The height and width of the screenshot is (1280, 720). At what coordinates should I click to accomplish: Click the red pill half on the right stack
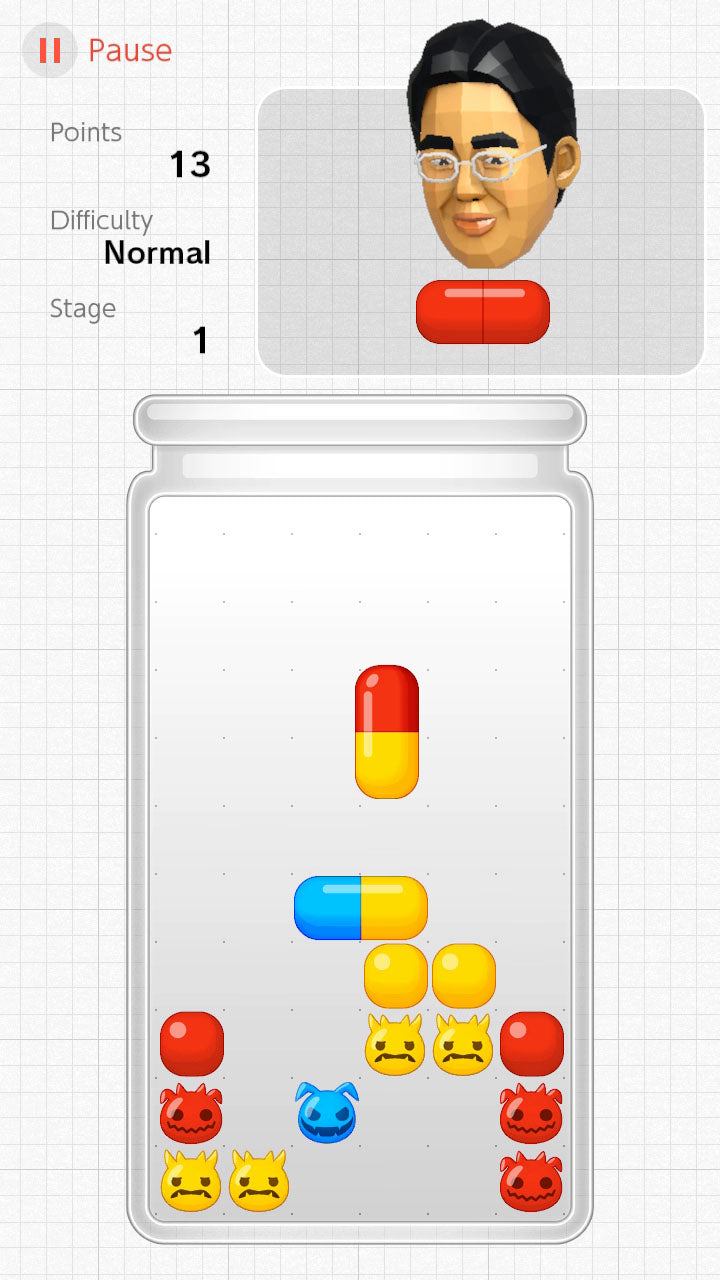pos(530,1043)
